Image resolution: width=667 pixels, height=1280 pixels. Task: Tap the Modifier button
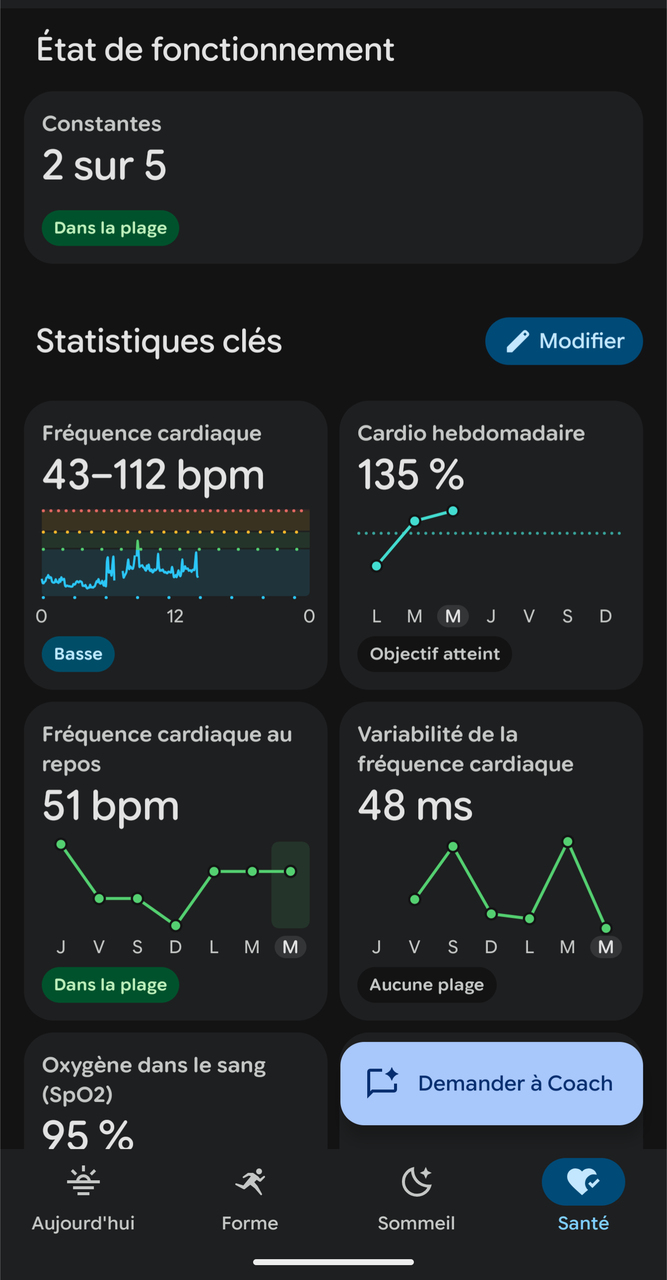[564, 341]
